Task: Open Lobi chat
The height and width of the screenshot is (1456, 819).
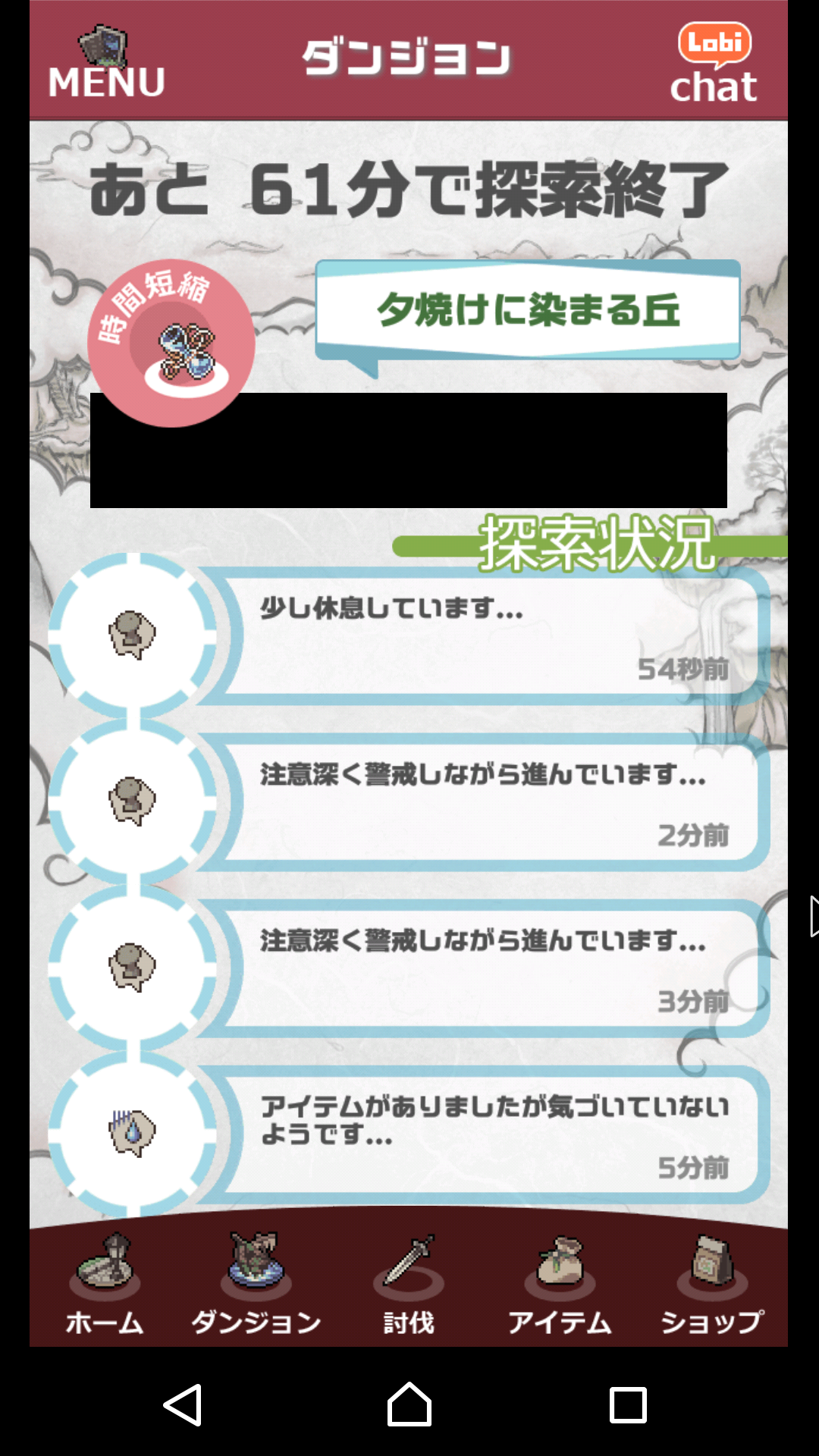Action: (x=714, y=64)
